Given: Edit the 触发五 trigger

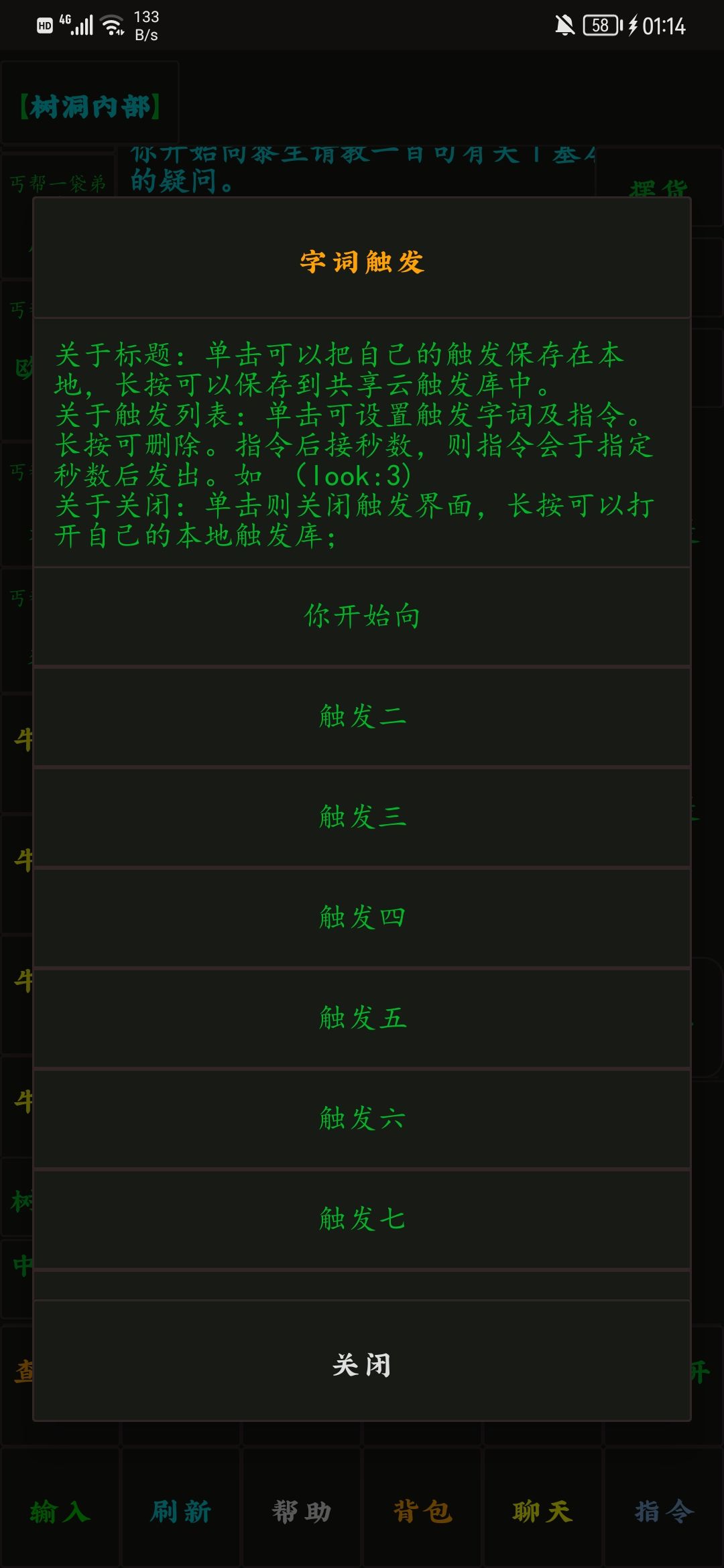Looking at the screenshot, I should [x=362, y=1018].
